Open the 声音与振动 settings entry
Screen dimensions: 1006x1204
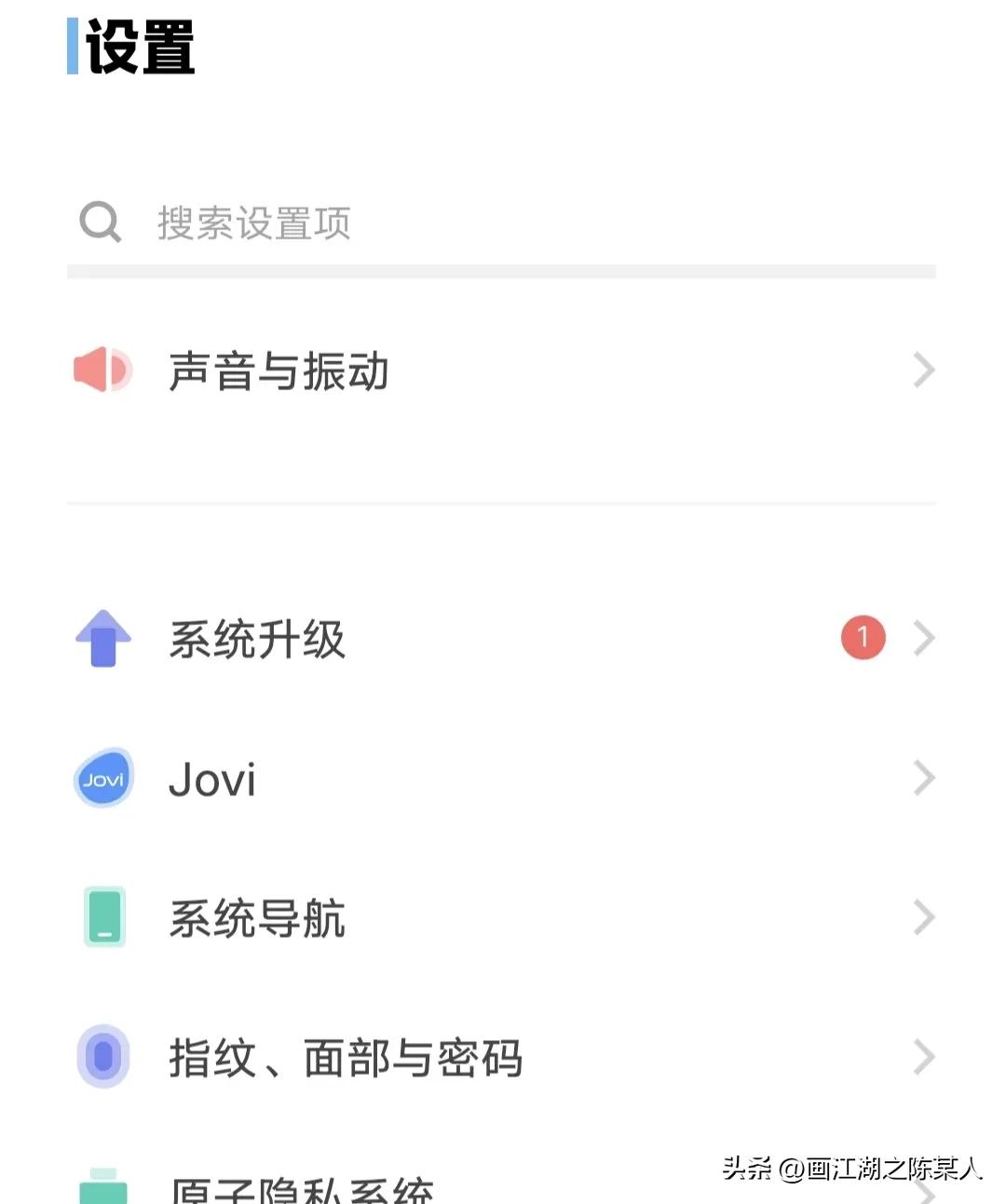click(279, 370)
